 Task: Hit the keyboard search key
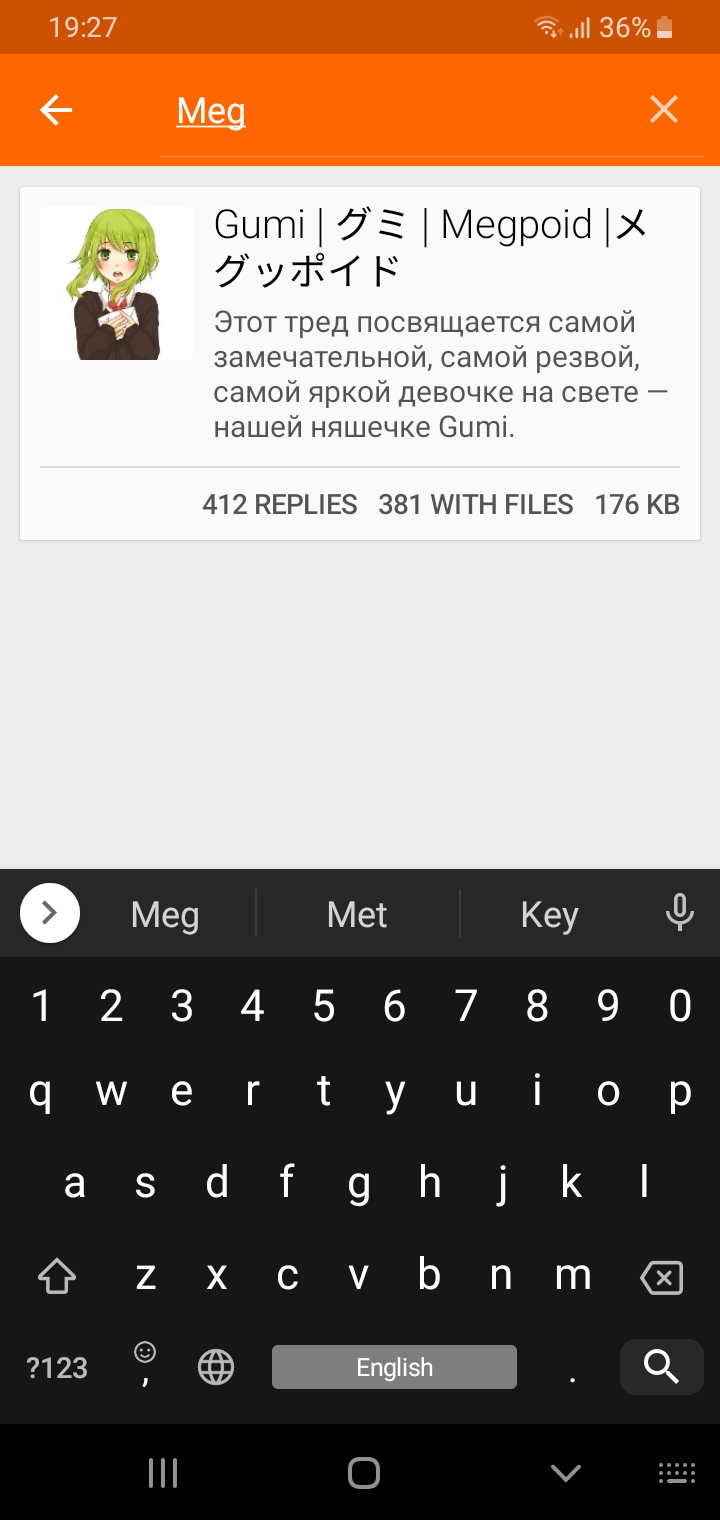(661, 1366)
